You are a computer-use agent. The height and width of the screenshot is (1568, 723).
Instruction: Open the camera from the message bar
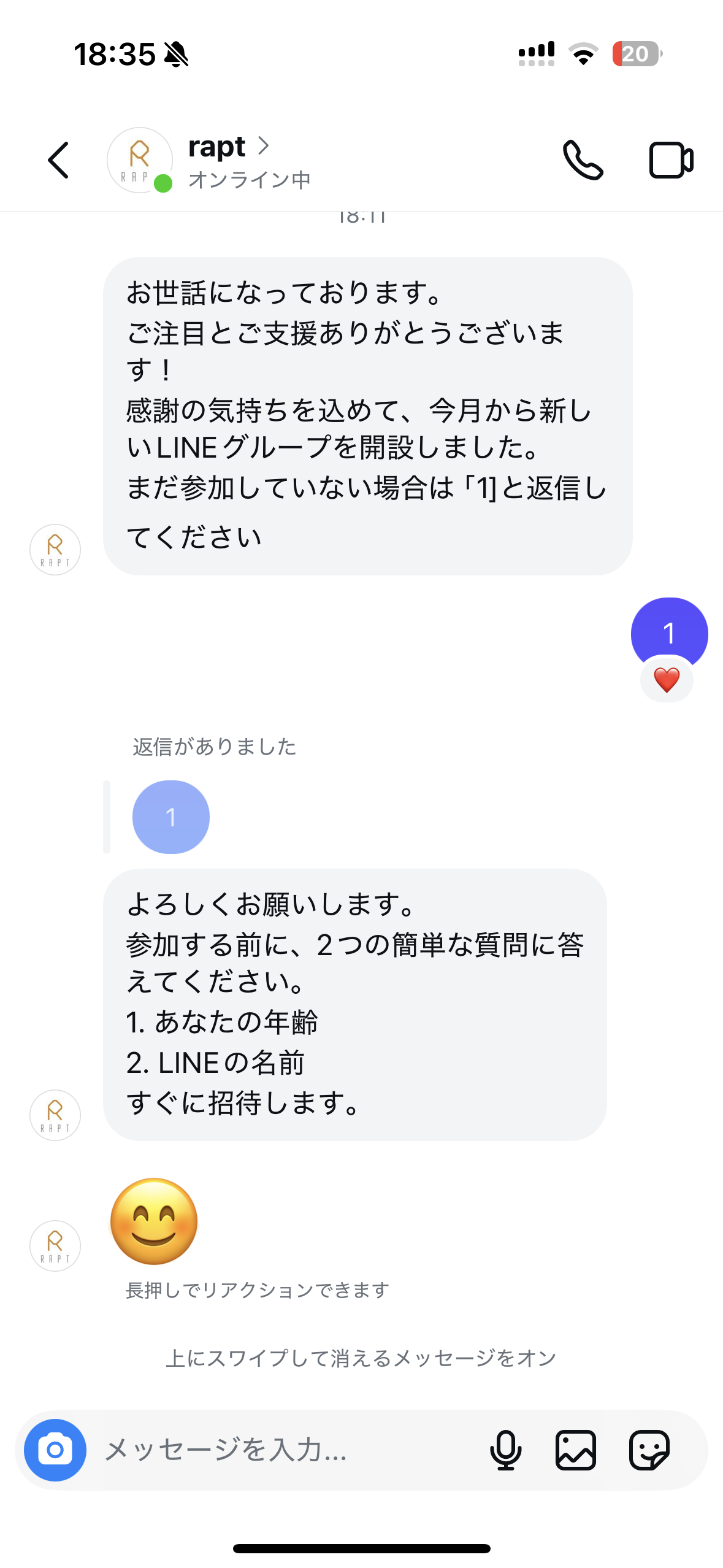[x=55, y=1450]
